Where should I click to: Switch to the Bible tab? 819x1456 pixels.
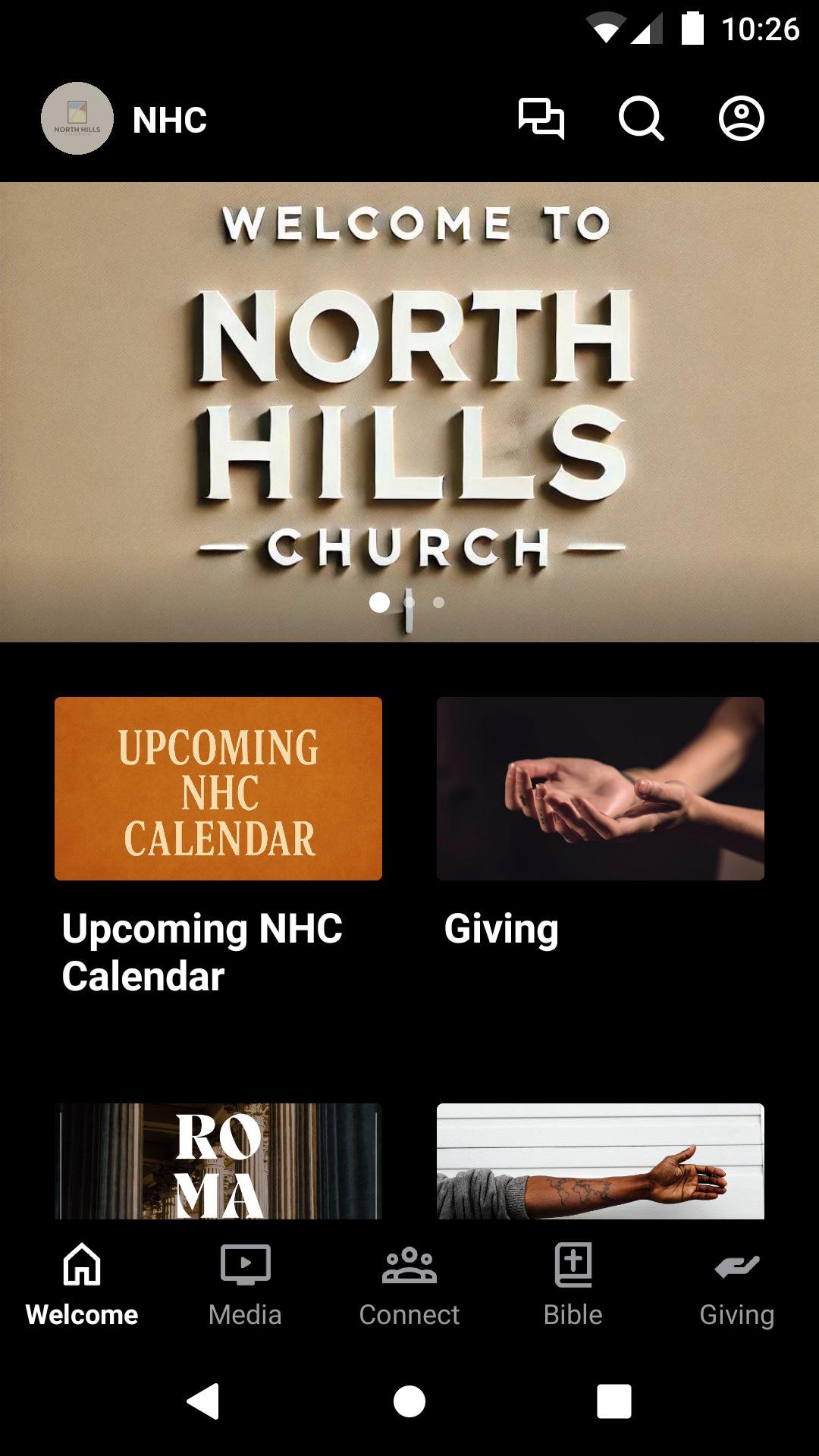[573, 1282]
